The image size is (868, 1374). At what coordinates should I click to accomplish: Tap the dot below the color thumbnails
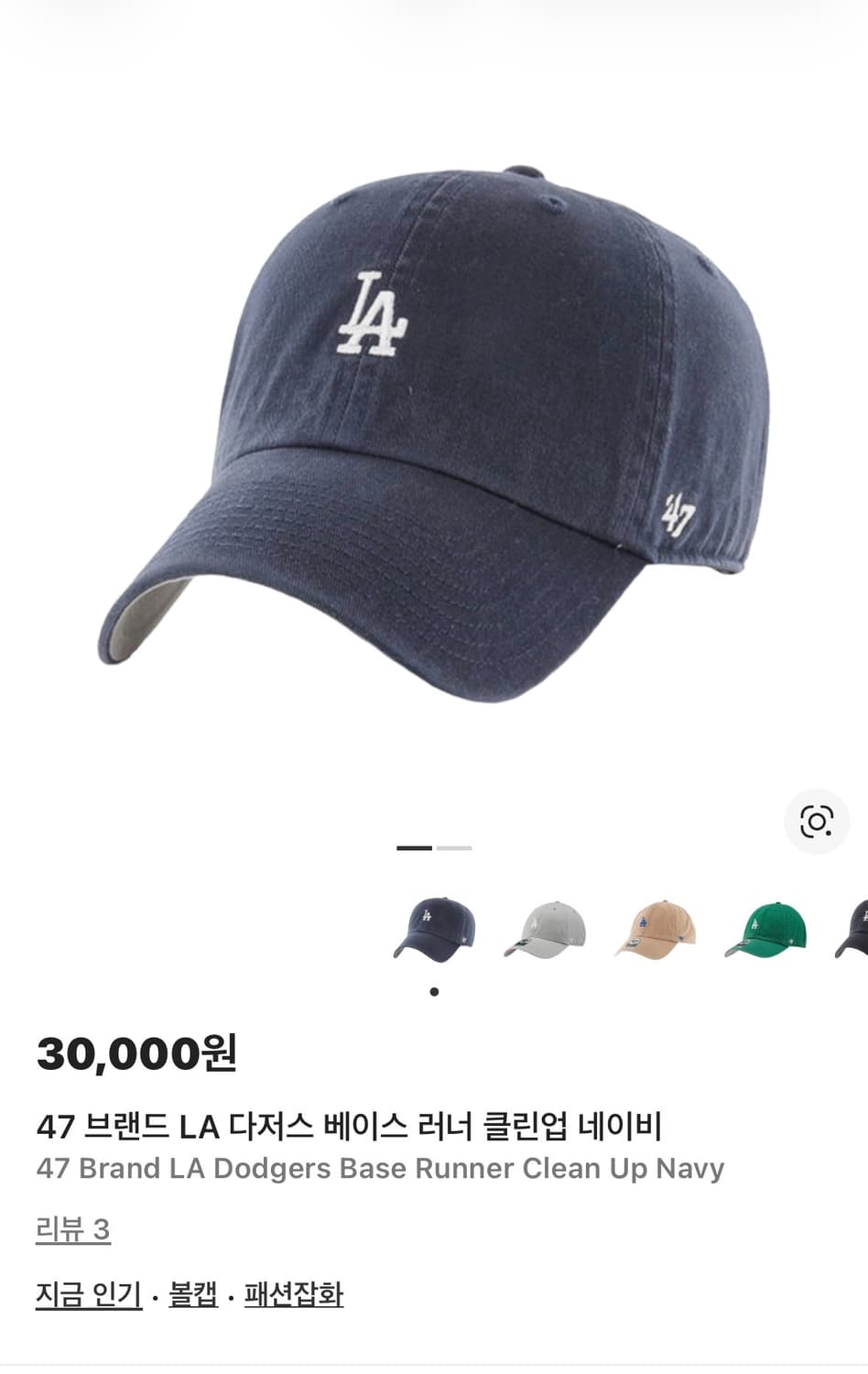[434, 990]
